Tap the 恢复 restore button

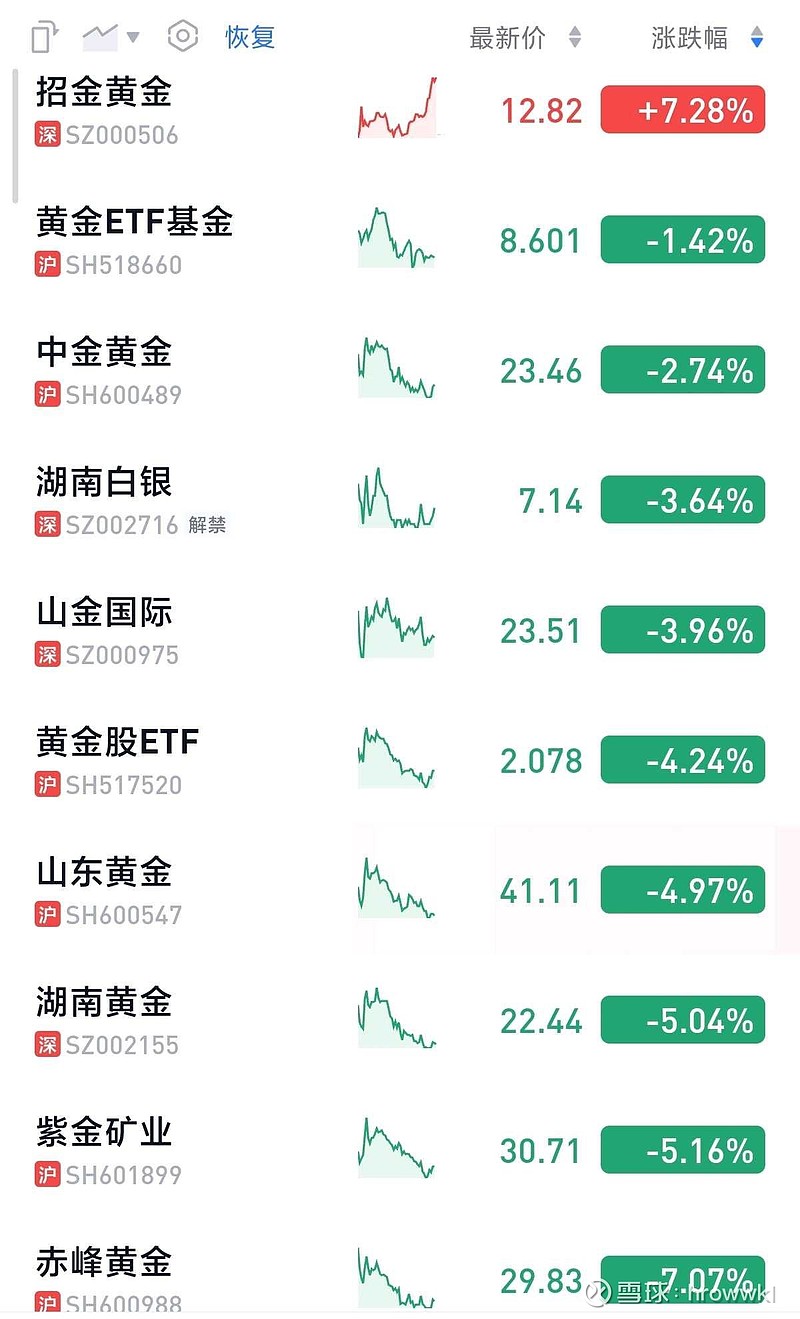click(250, 38)
